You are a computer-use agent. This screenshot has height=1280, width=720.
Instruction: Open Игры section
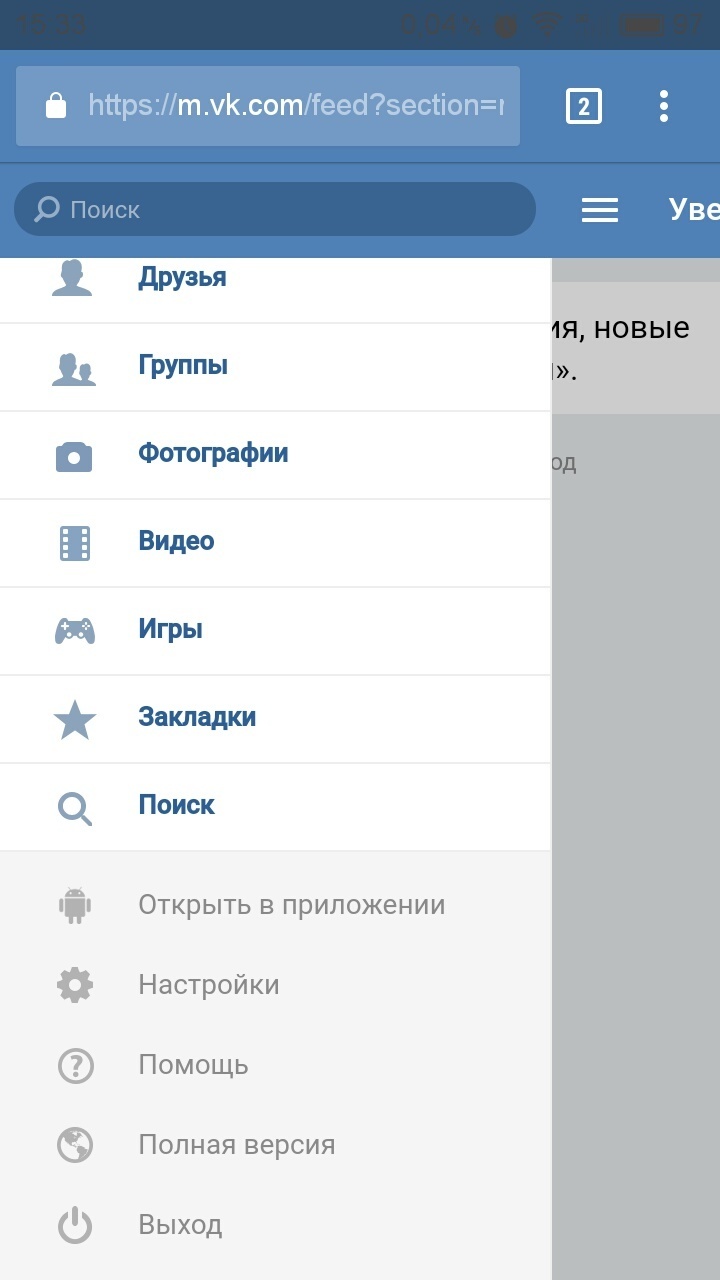click(x=170, y=630)
